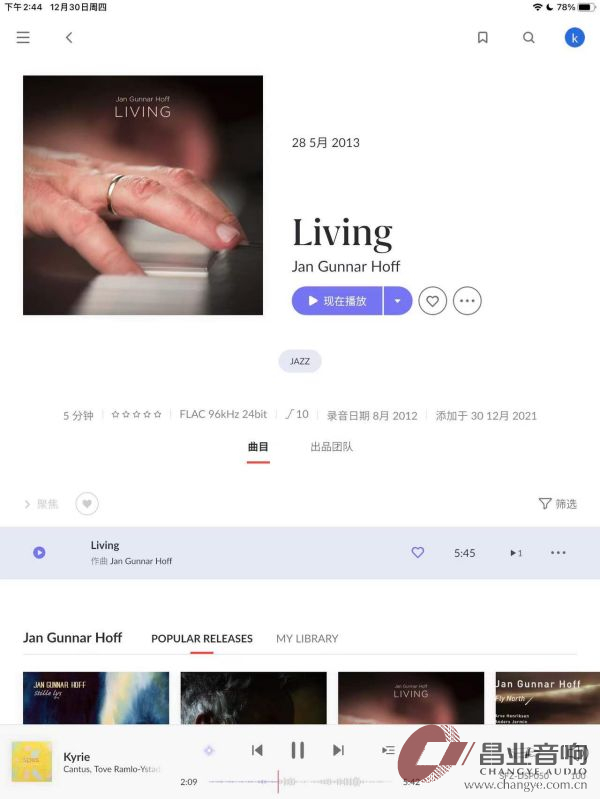Skip to the next track
This screenshot has width=600, height=799.
point(338,750)
